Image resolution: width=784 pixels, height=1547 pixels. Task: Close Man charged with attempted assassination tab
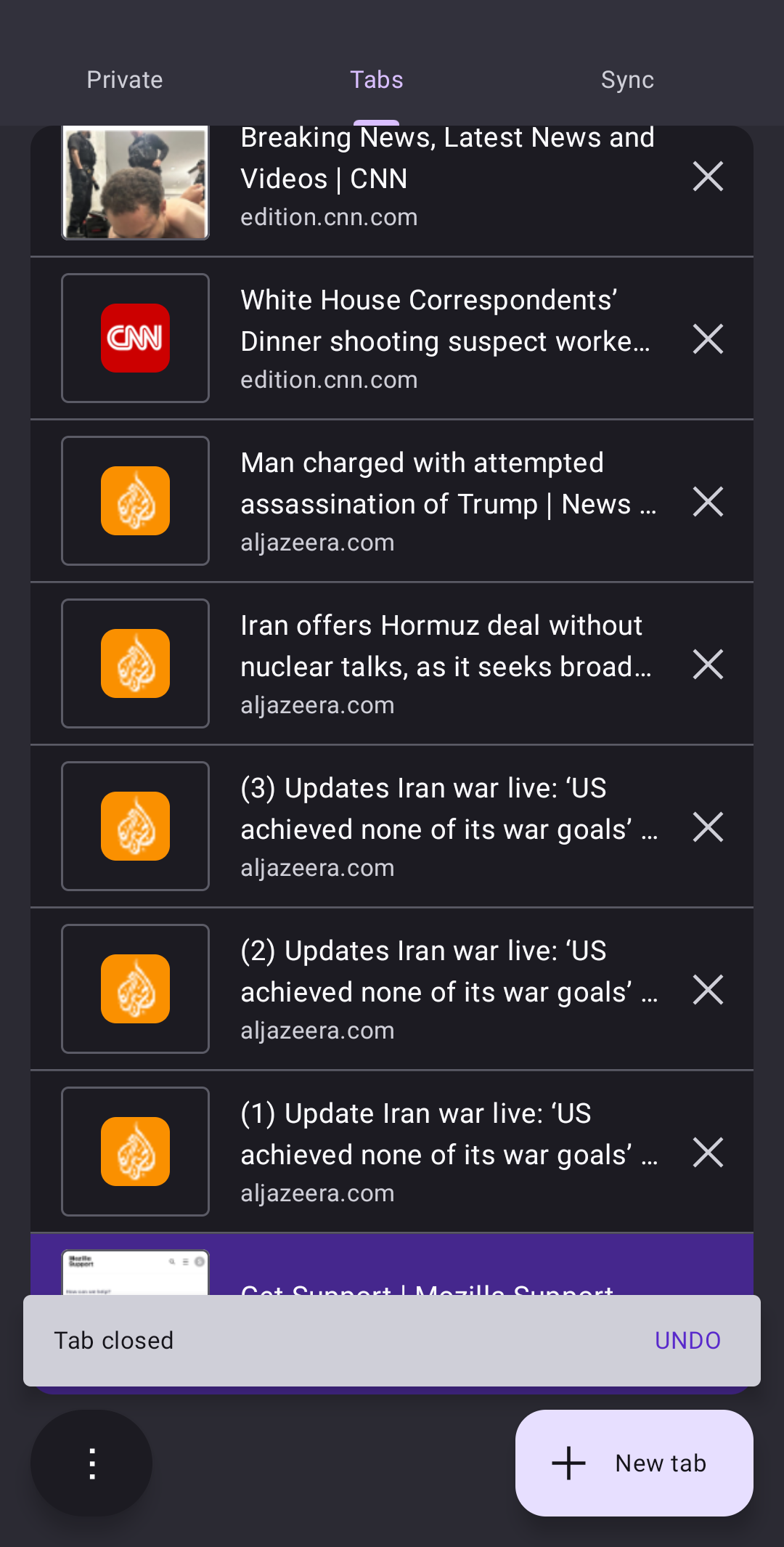(x=708, y=502)
